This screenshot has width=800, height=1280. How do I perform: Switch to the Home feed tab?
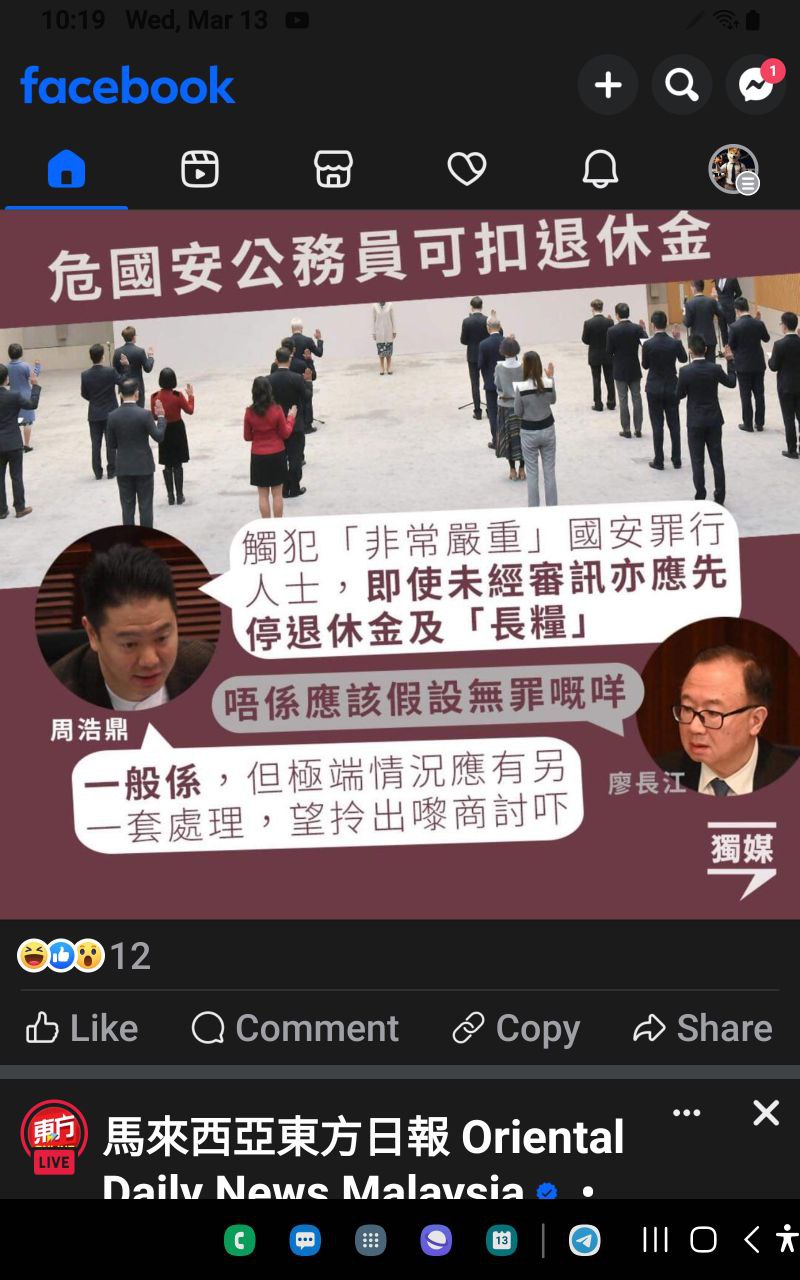pyautogui.click(x=66, y=169)
